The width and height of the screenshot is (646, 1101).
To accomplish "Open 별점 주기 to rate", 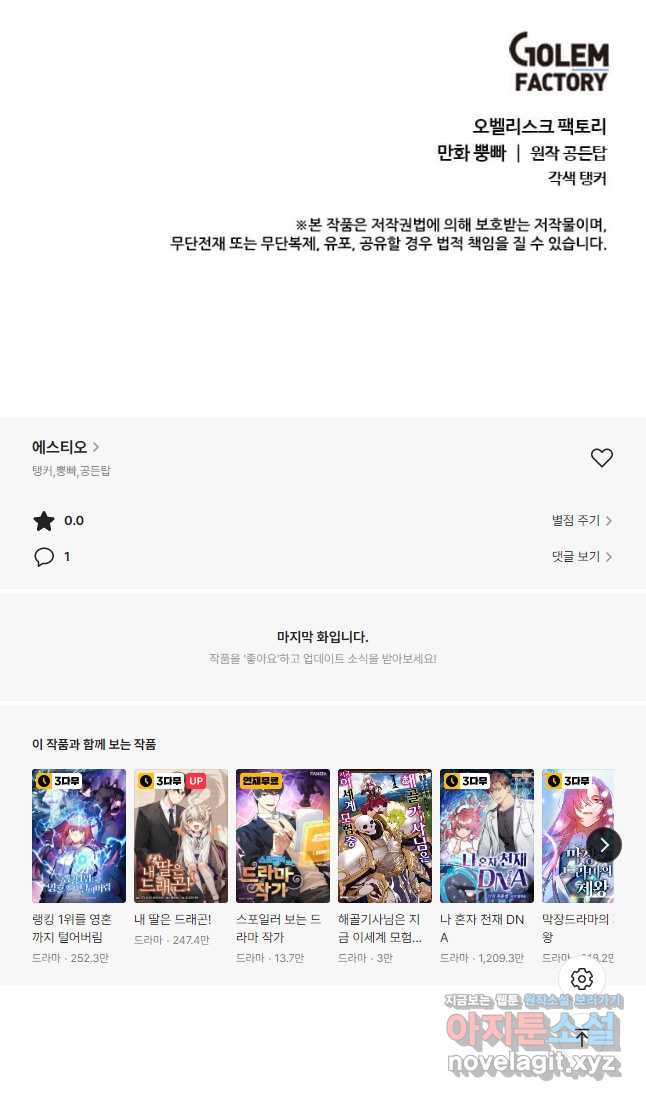I will coord(581,521).
